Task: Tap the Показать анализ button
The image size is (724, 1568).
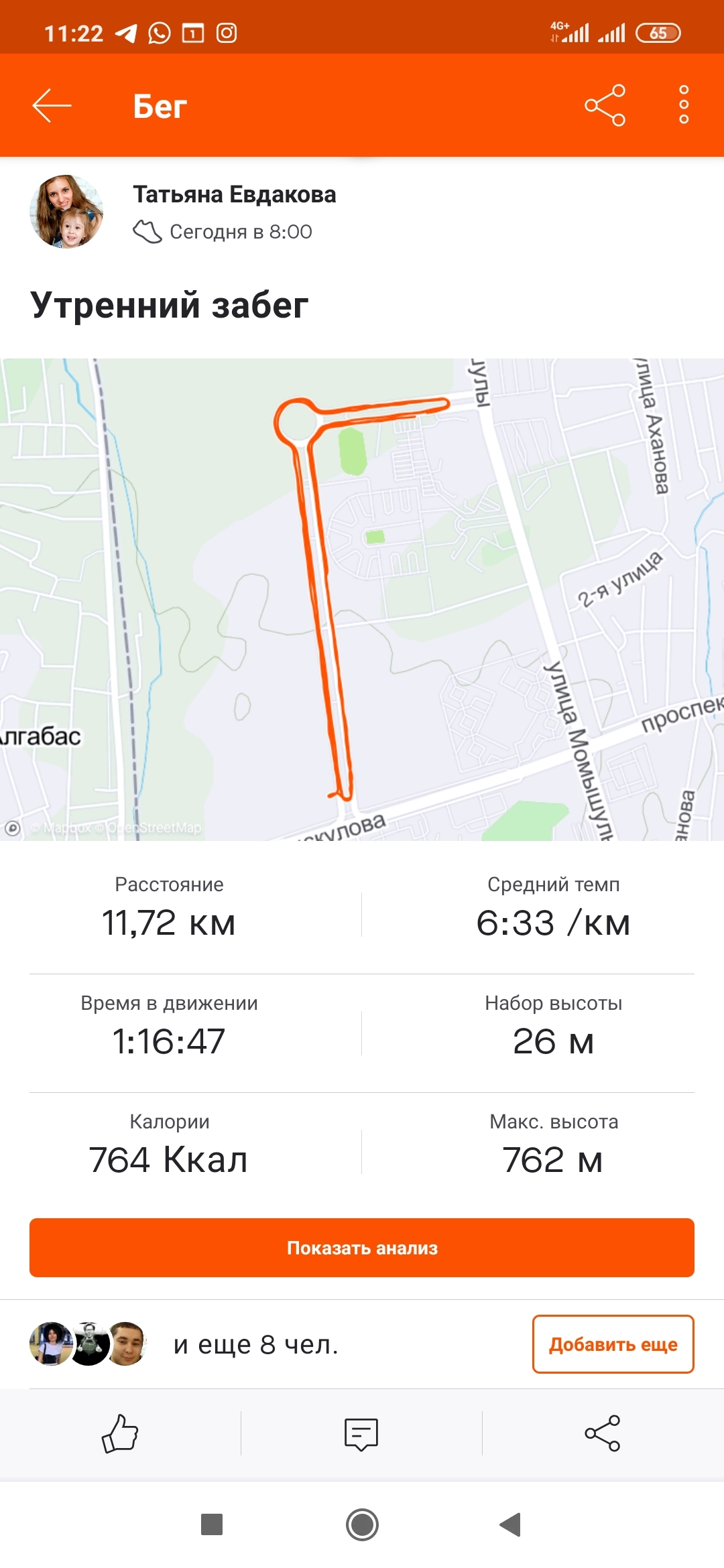Action: click(362, 1248)
